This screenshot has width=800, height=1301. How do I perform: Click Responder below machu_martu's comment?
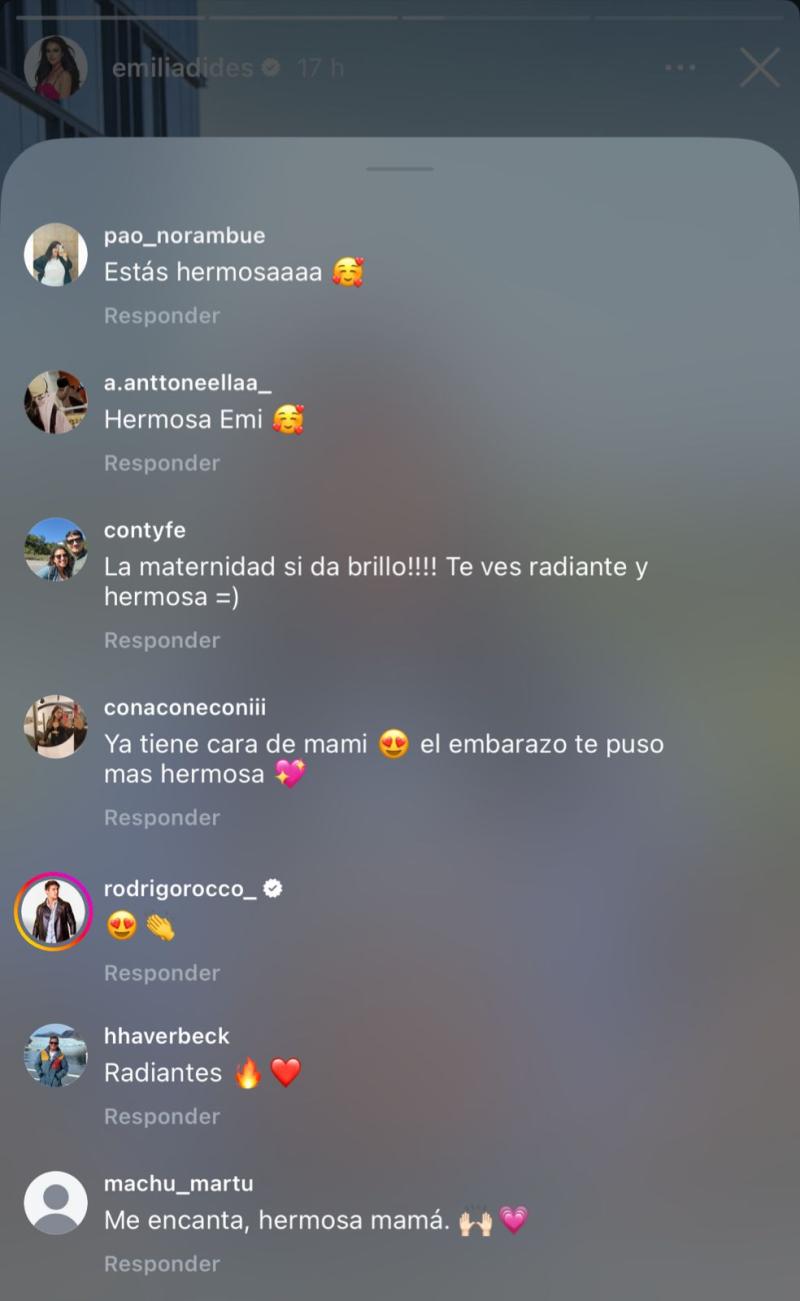coord(161,1263)
